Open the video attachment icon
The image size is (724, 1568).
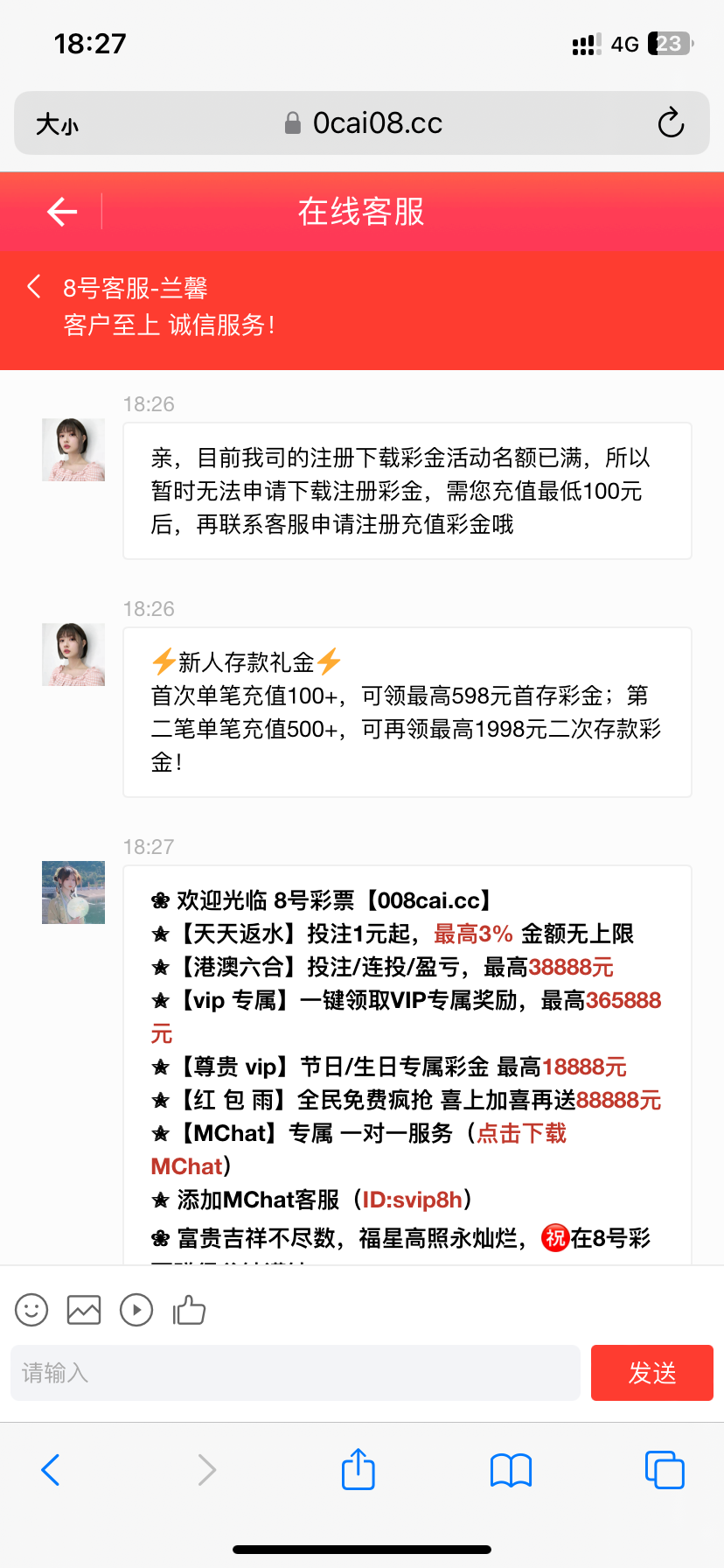136,1310
